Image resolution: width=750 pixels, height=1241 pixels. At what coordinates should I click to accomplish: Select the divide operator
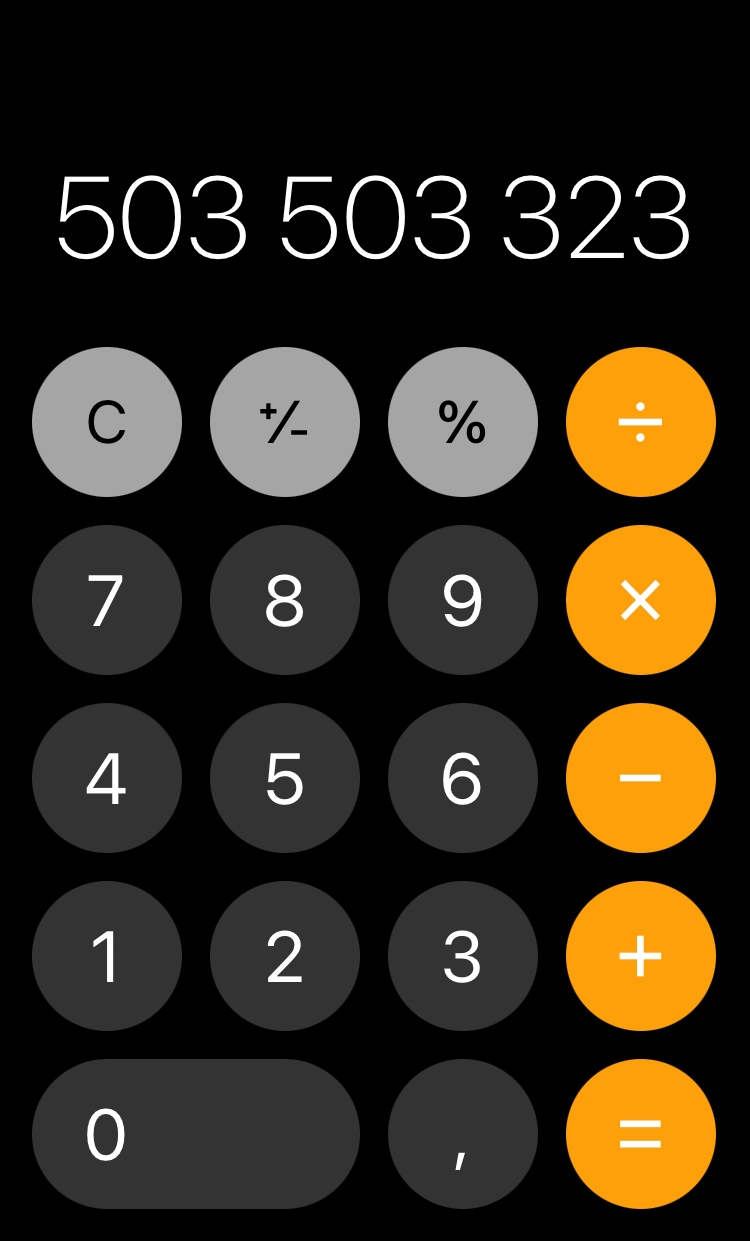tap(641, 422)
